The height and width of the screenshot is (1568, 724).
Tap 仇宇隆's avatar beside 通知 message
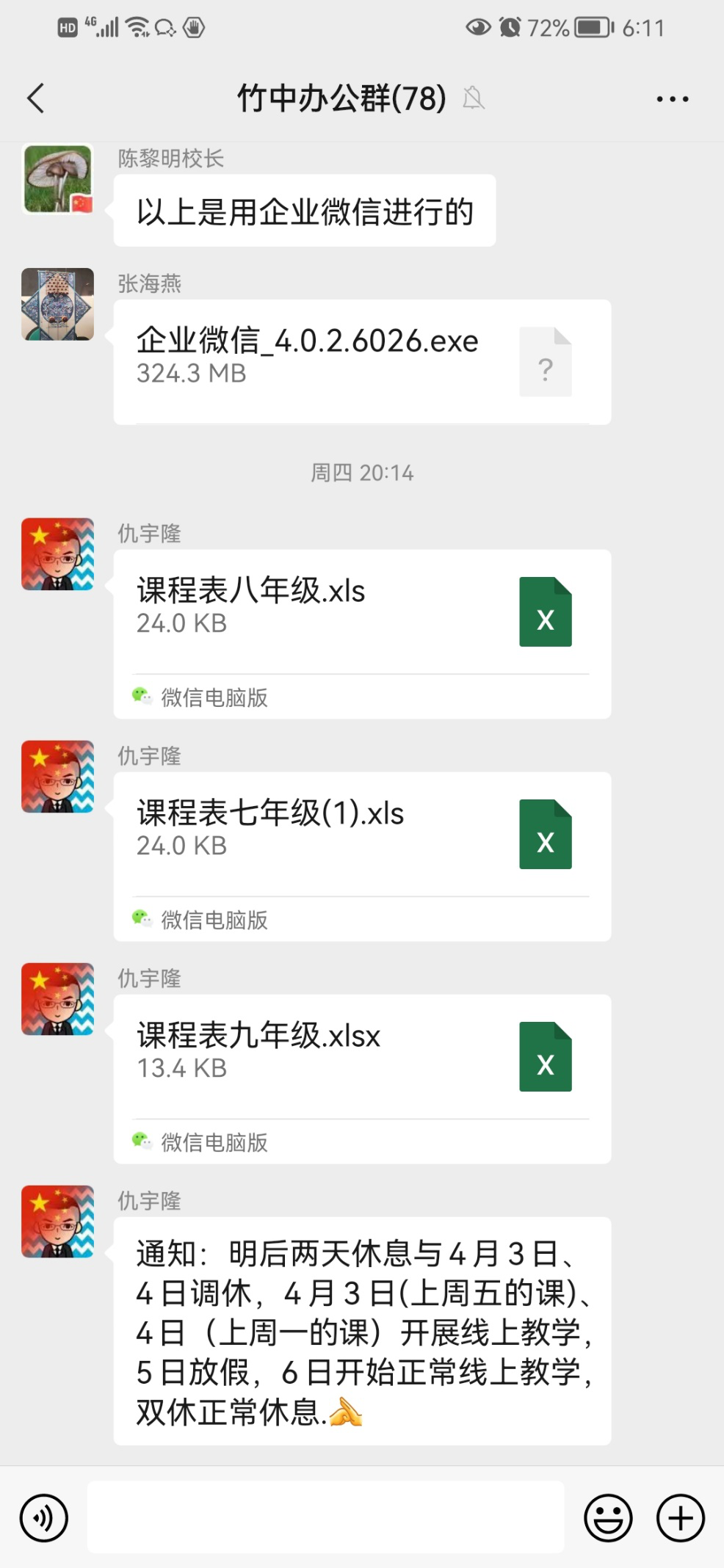58,1222
